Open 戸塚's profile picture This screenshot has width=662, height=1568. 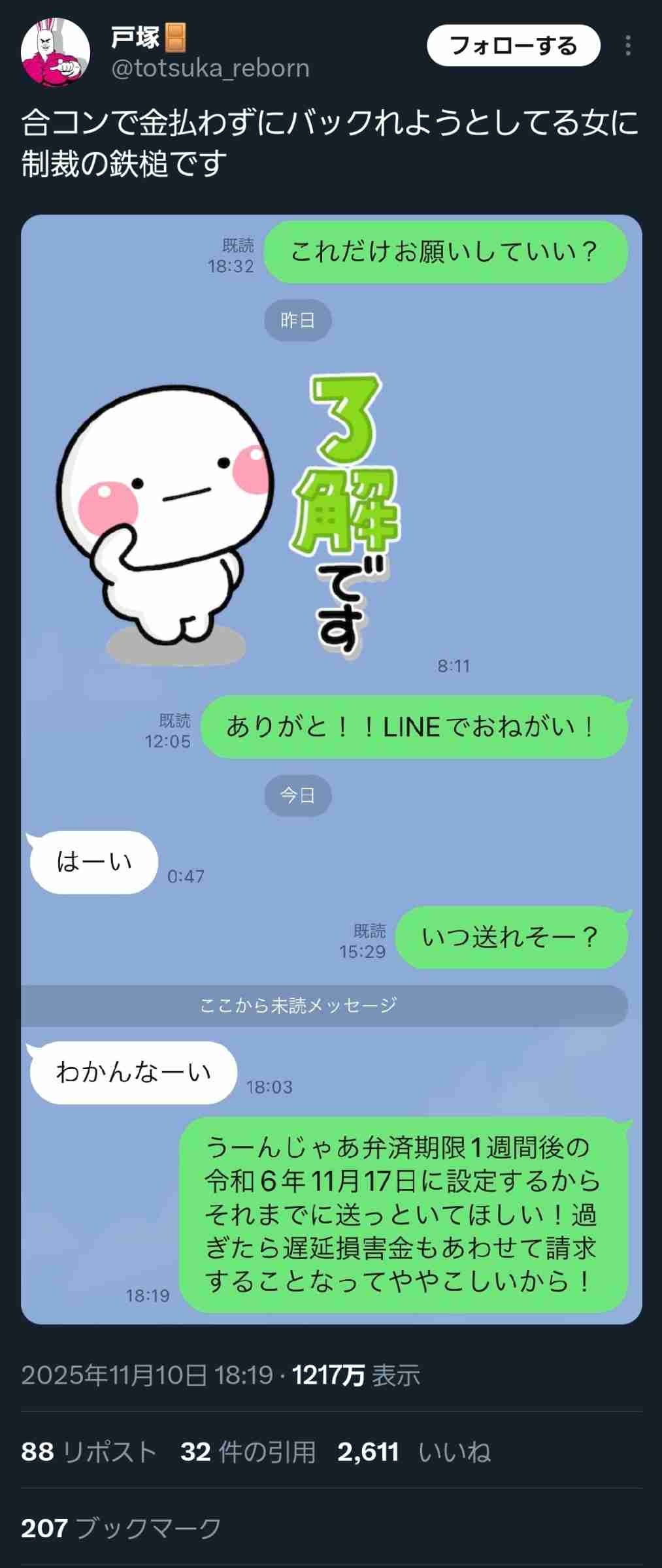55,52
